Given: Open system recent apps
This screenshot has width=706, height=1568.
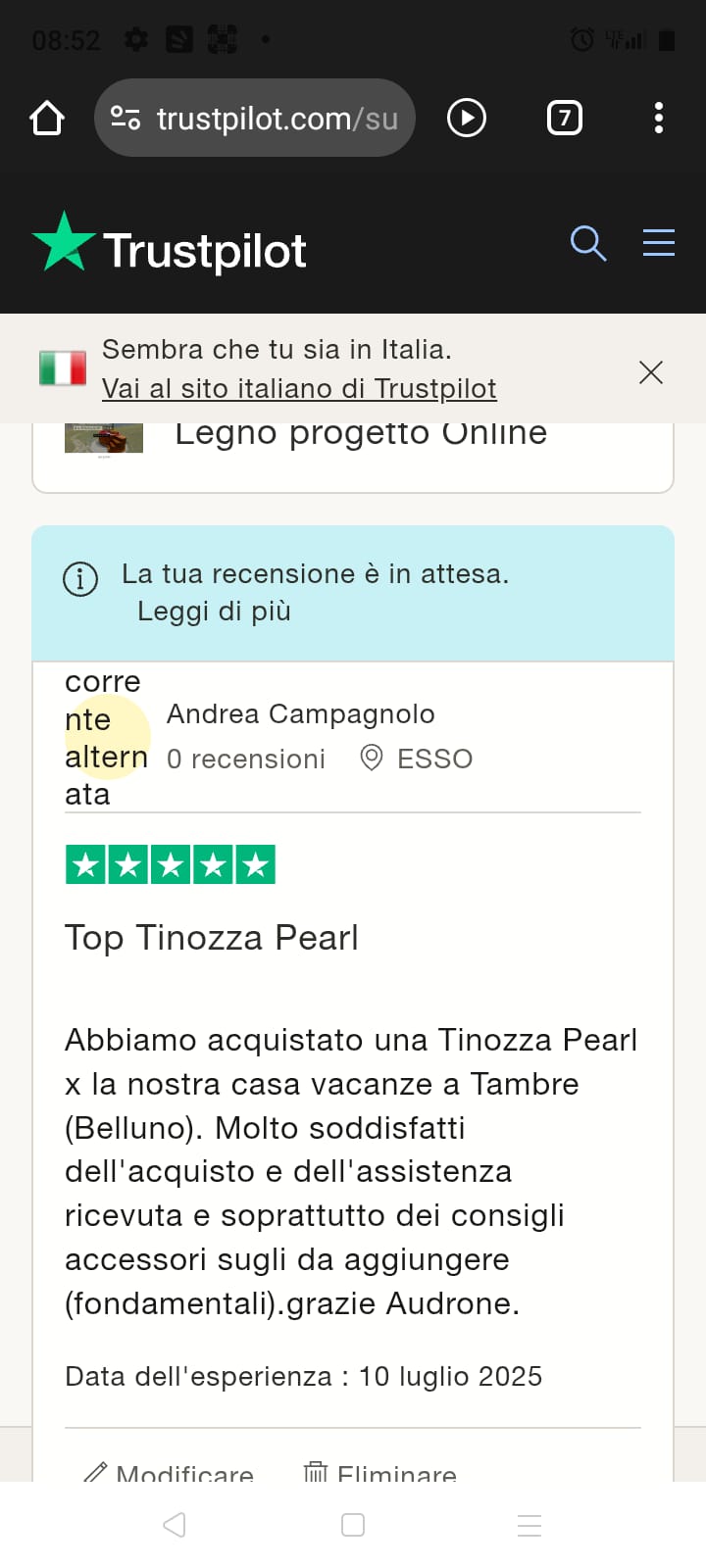Looking at the screenshot, I should (x=529, y=1525).
